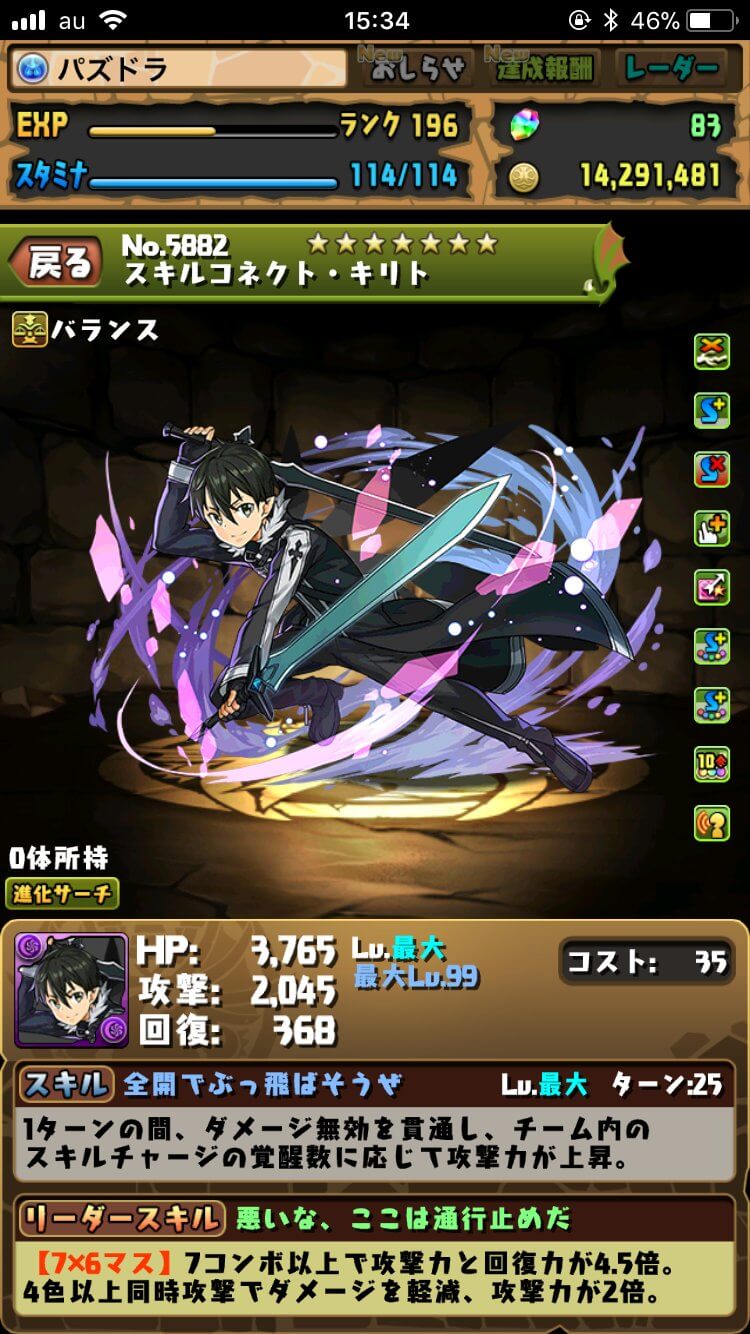
Task: Tap the 戻る back button
Action: click(x=58, y=264)
